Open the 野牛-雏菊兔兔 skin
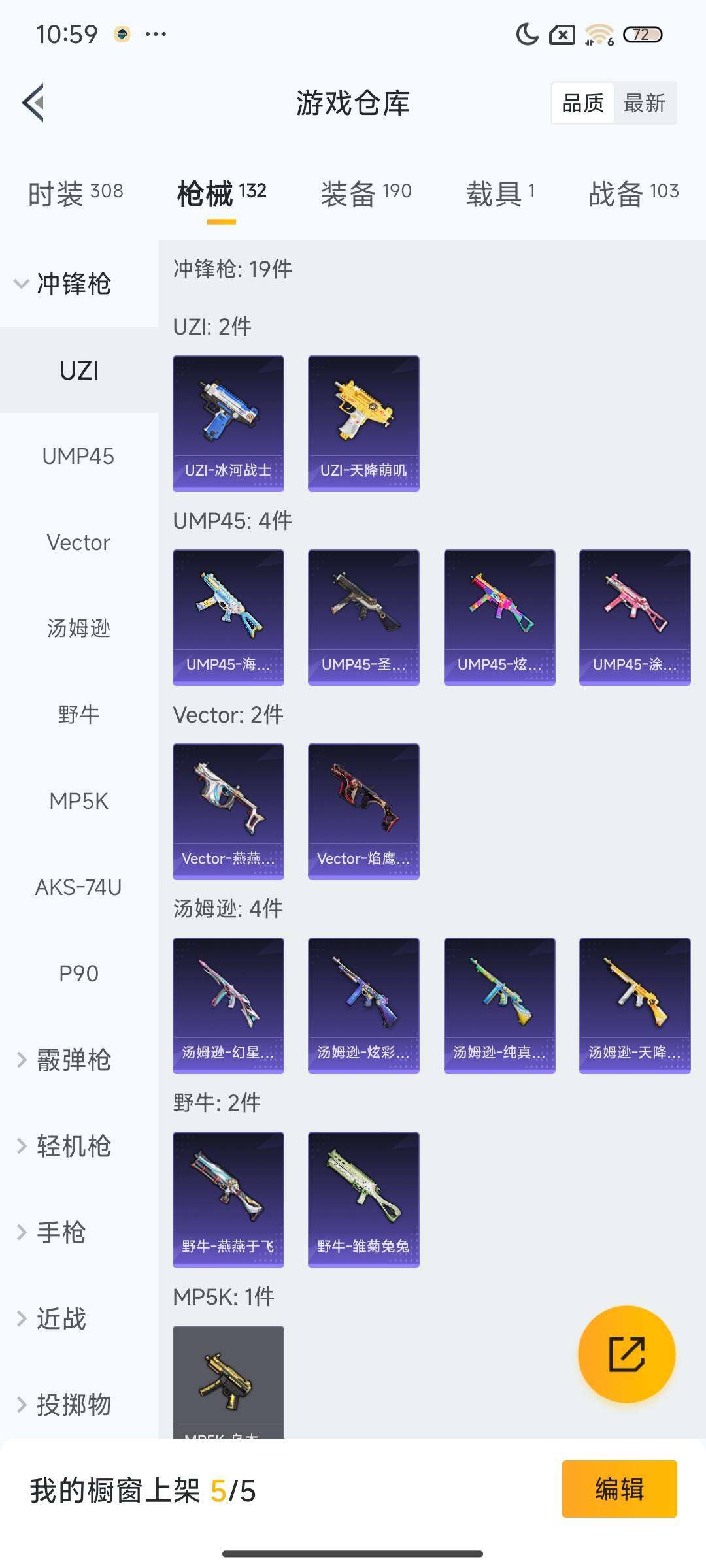The height and width of the screenshot is (1568, 706). [x=363, y=1199]
